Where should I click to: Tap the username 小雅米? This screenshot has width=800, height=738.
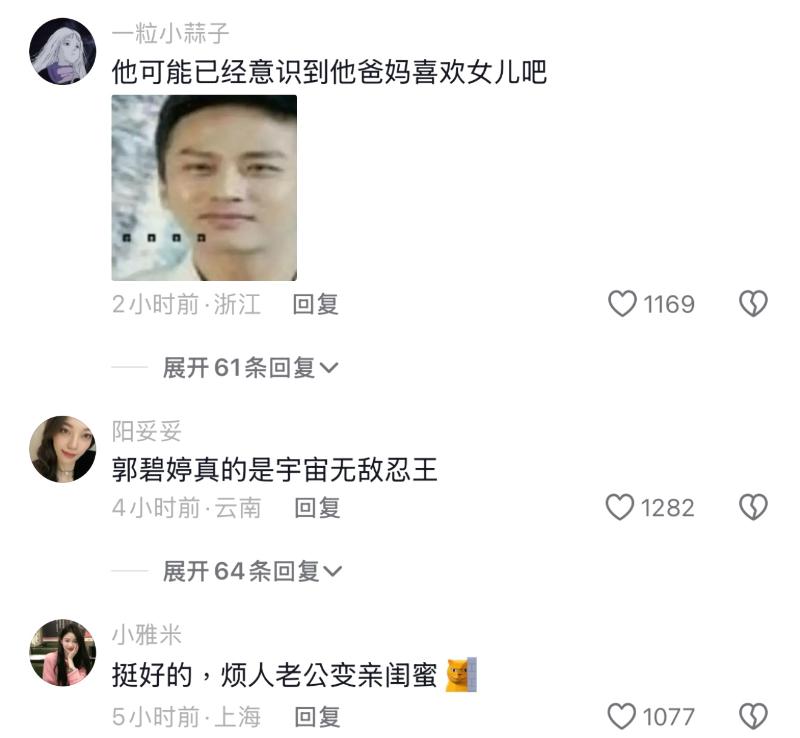pos(147,635)
